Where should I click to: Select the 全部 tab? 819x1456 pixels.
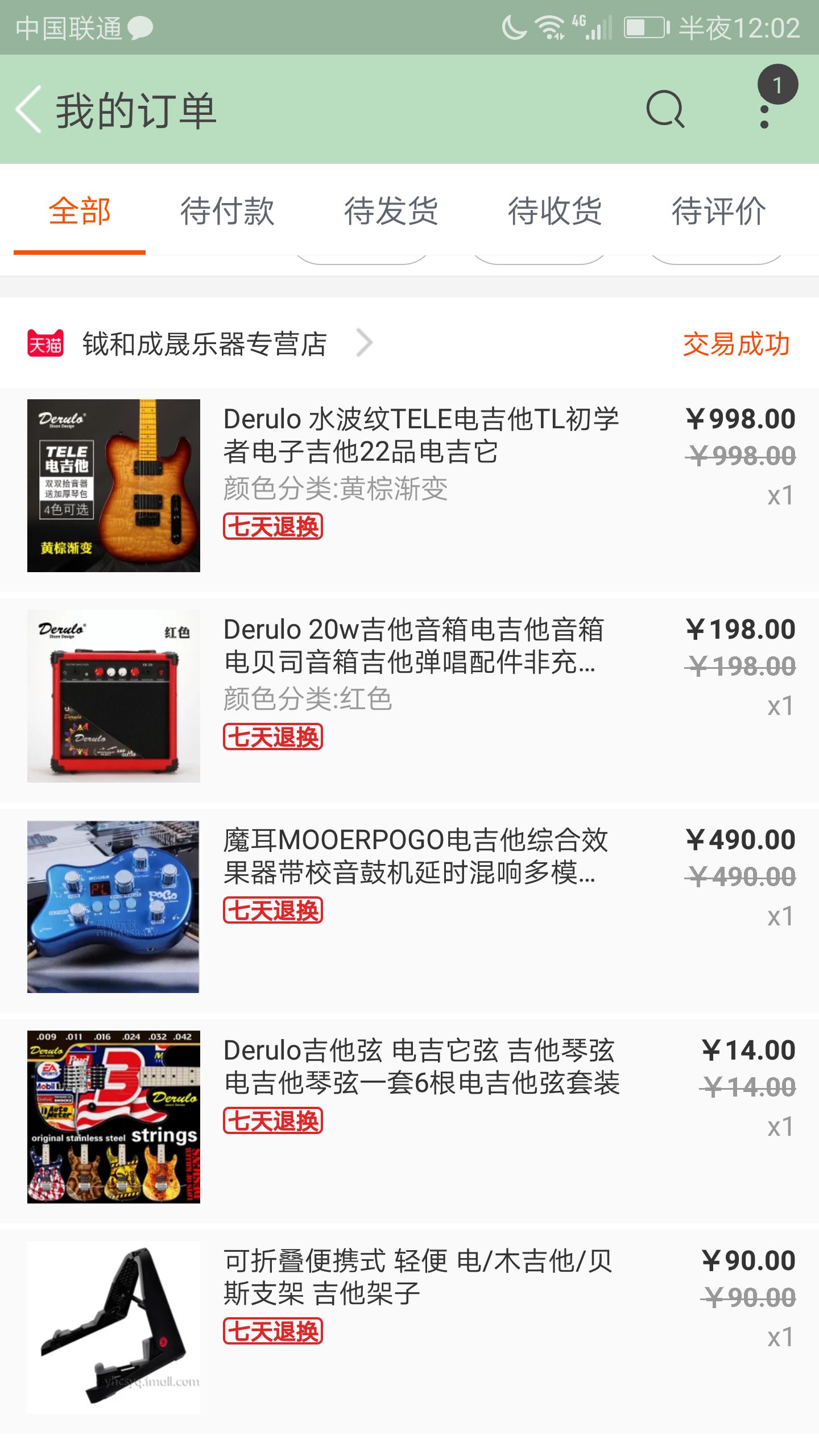point(80,212)
